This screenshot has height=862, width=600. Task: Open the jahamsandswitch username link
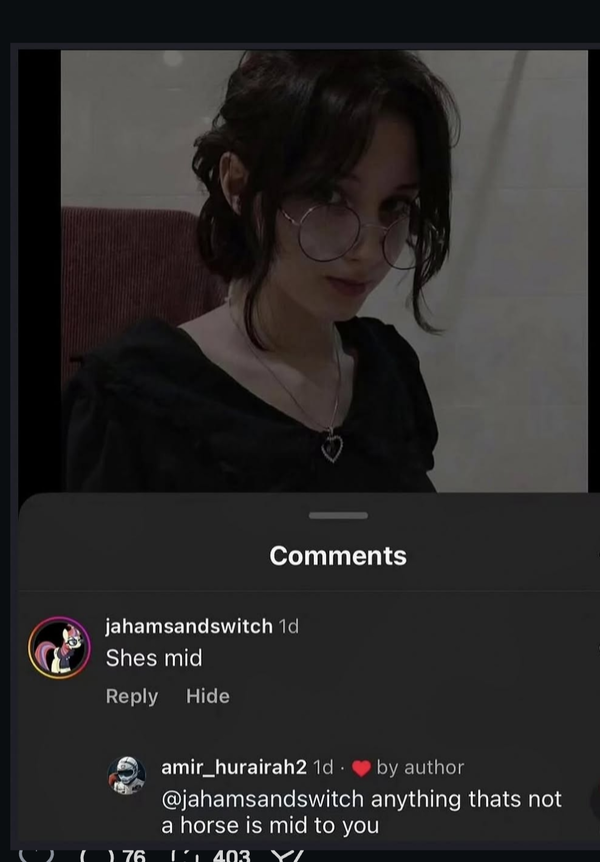click(x=189, y=626)
